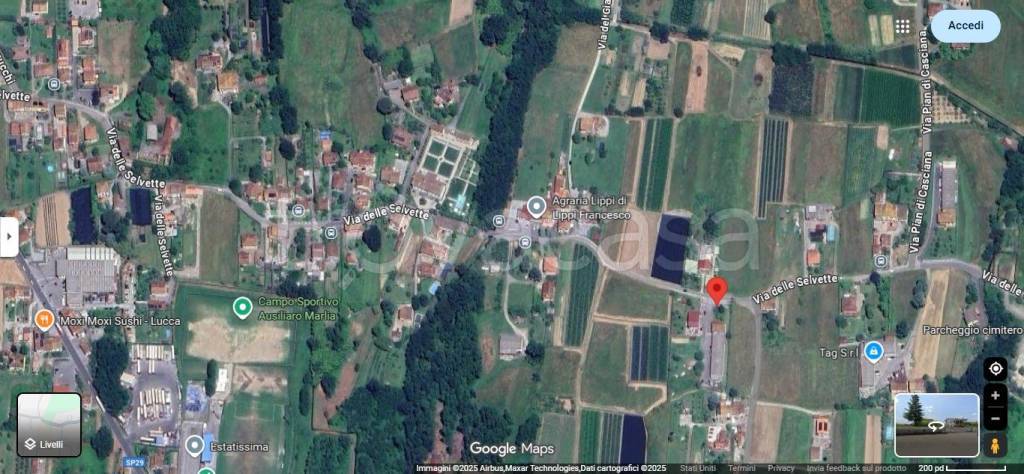Activate the Street View pegman

(995, 445)
